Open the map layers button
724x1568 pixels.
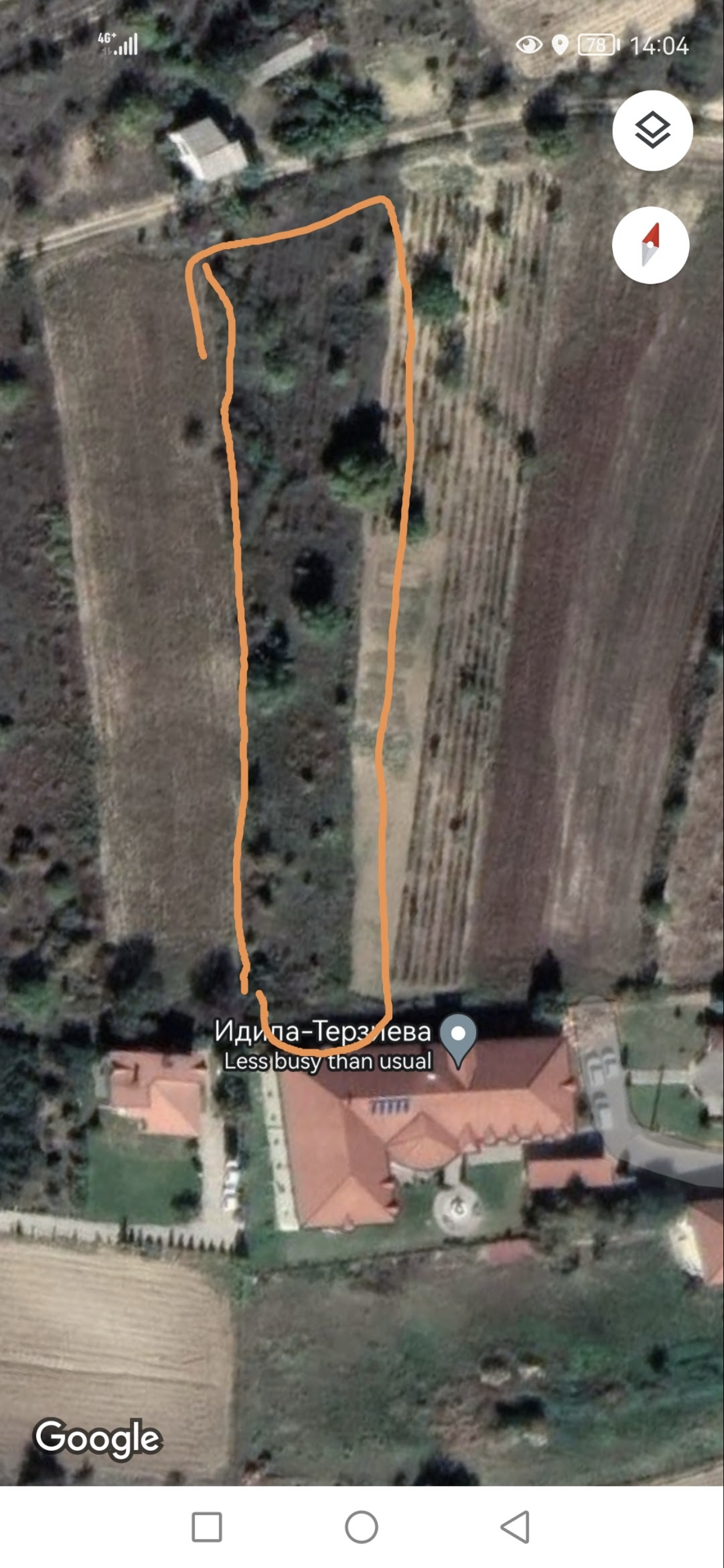pos(652,130)
